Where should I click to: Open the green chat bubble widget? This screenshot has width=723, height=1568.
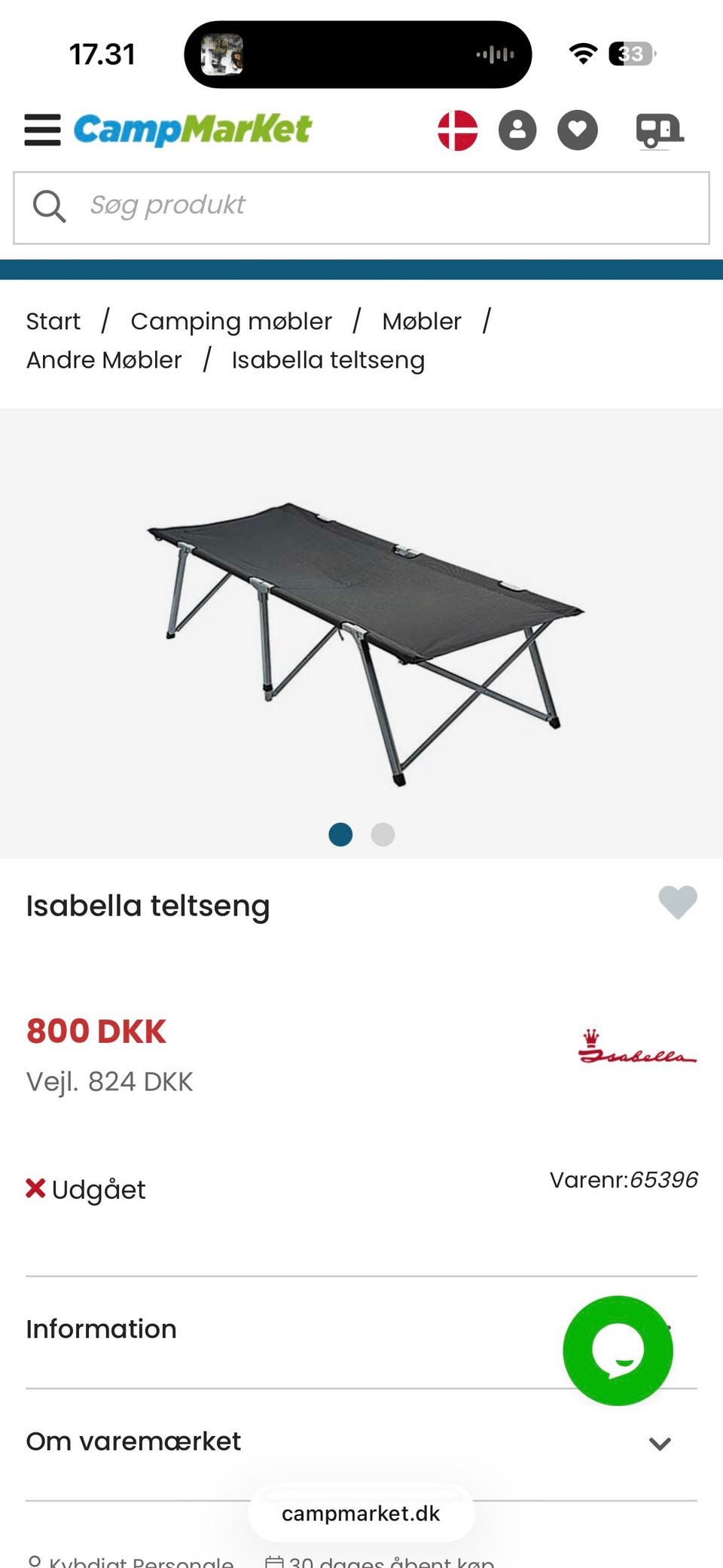click(618, 1350)
